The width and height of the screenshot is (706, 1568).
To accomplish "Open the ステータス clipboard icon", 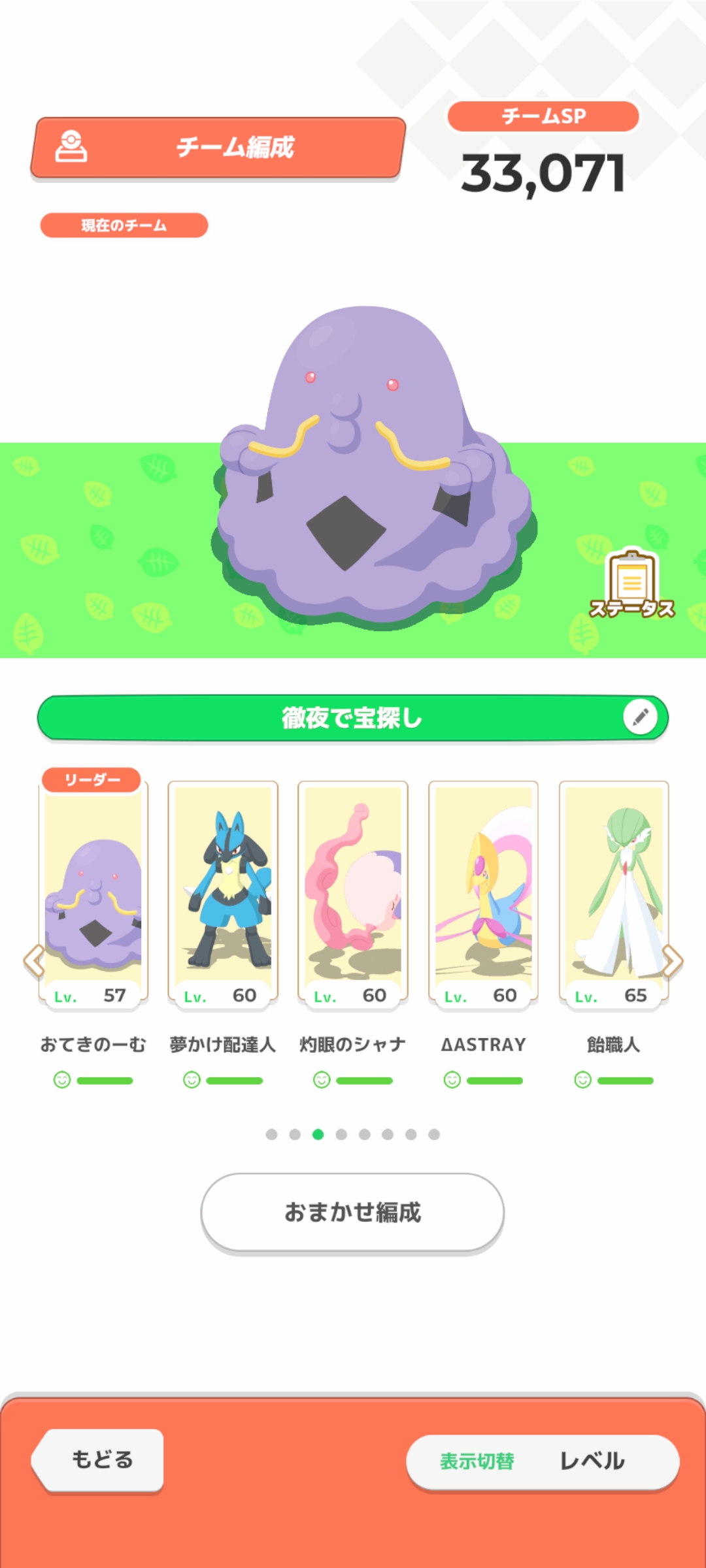I will 631,584.
